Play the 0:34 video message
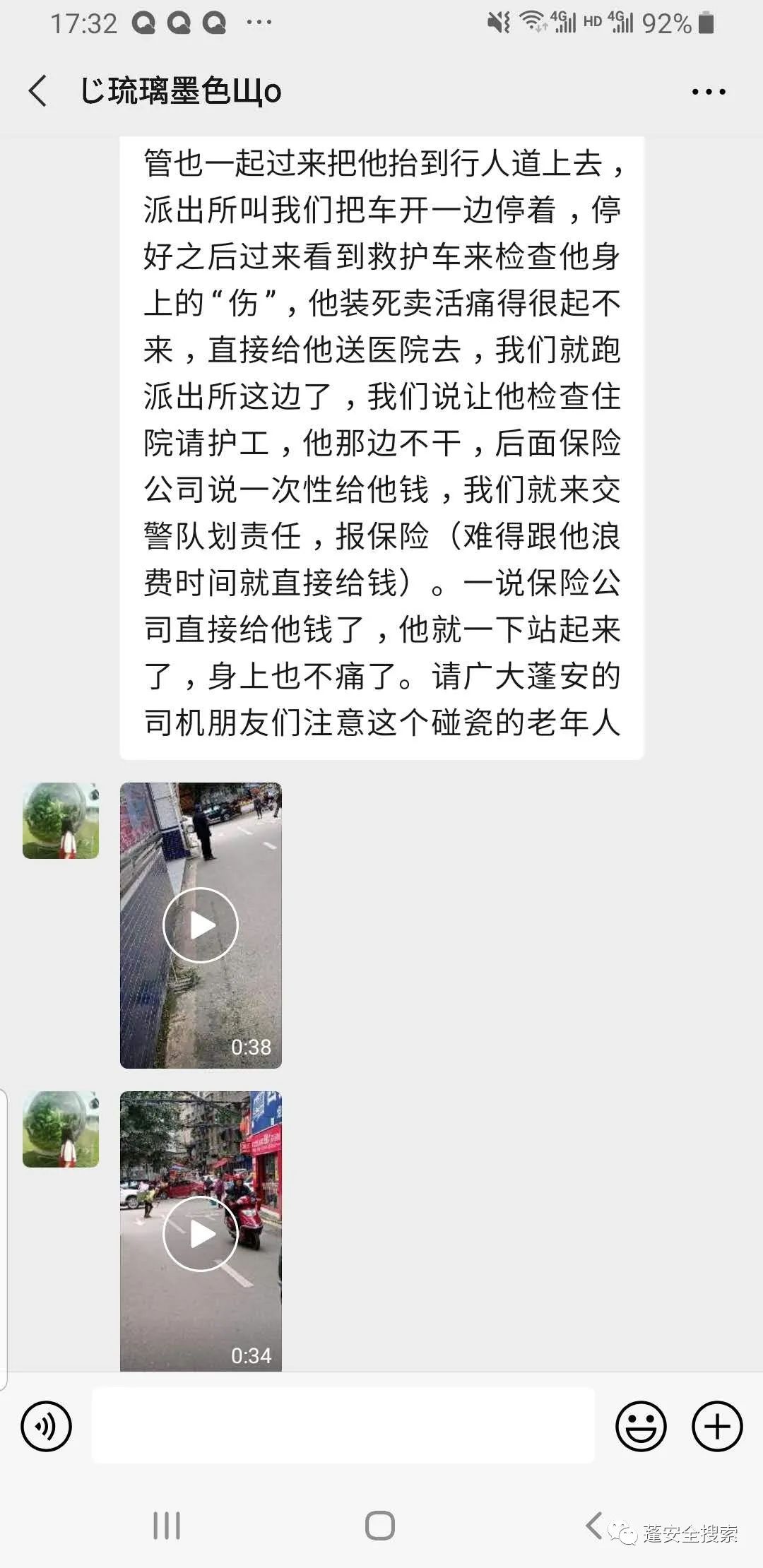 click(x=201, y=1234)
